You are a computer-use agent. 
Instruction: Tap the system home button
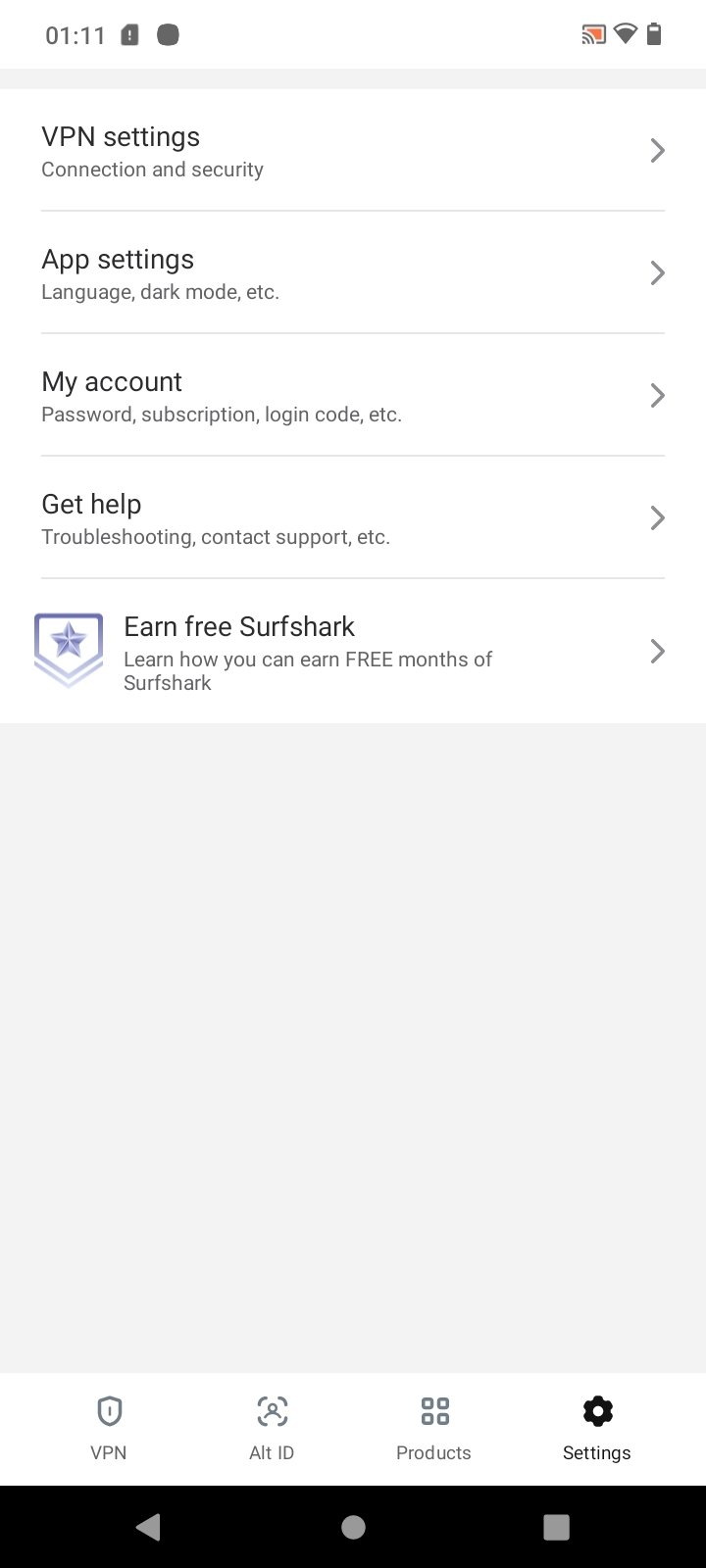click(x=353, y=1527)
